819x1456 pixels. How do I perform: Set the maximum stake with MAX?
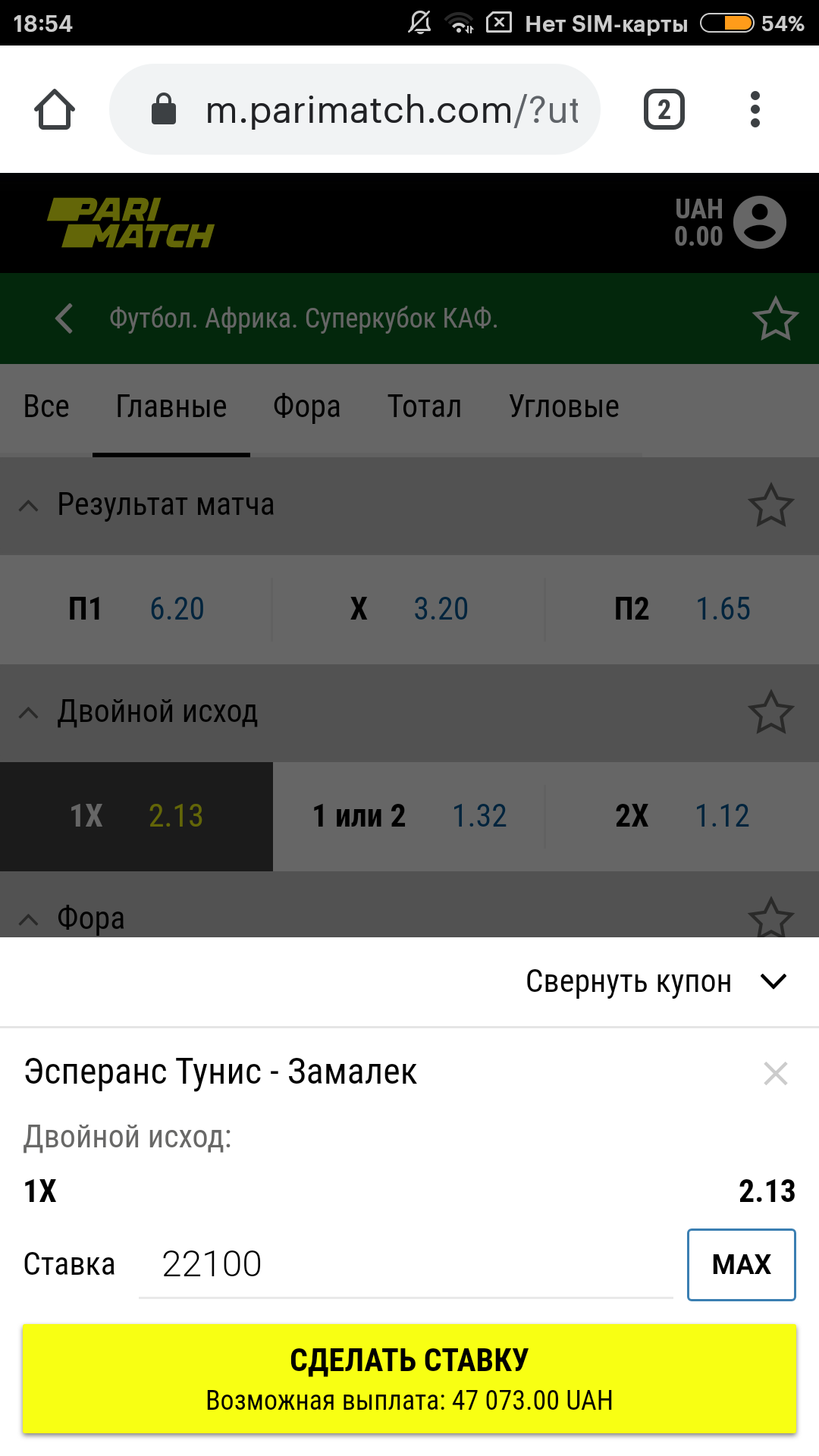742,1264
